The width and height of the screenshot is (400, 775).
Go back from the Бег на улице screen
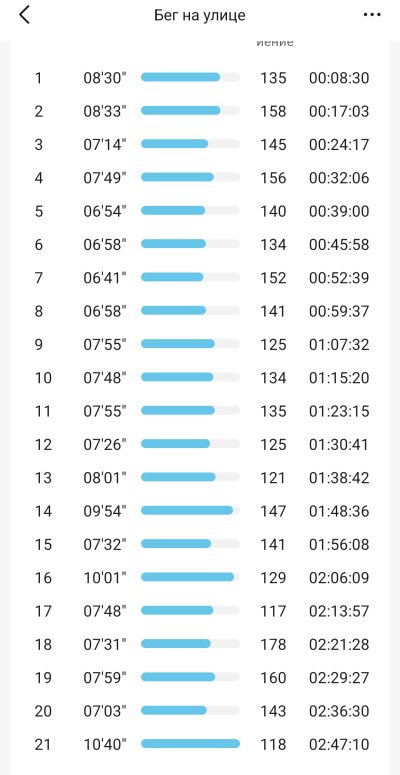point(25,15)
